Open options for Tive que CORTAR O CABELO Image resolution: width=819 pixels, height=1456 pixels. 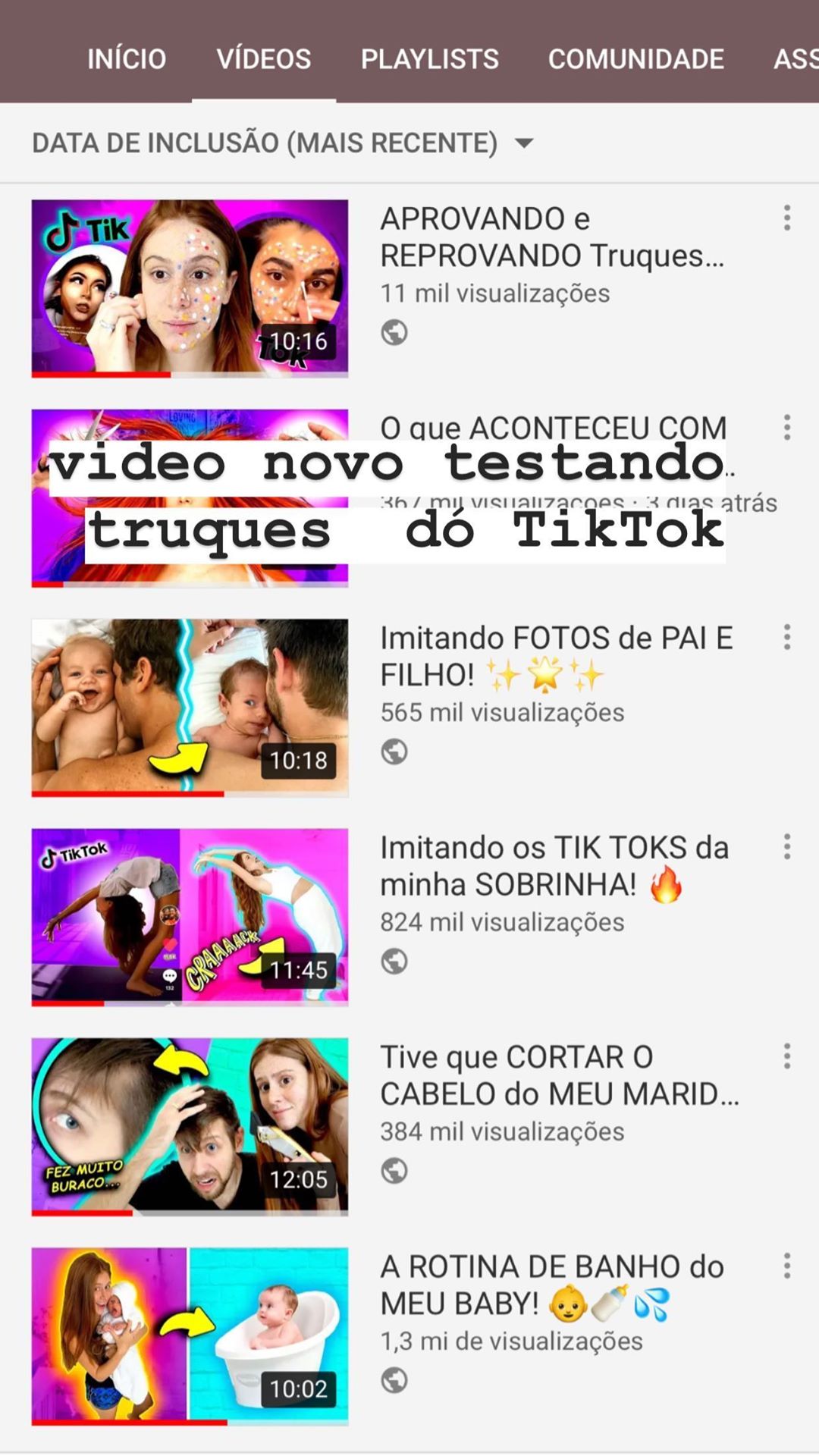[x=787, y=1056]
